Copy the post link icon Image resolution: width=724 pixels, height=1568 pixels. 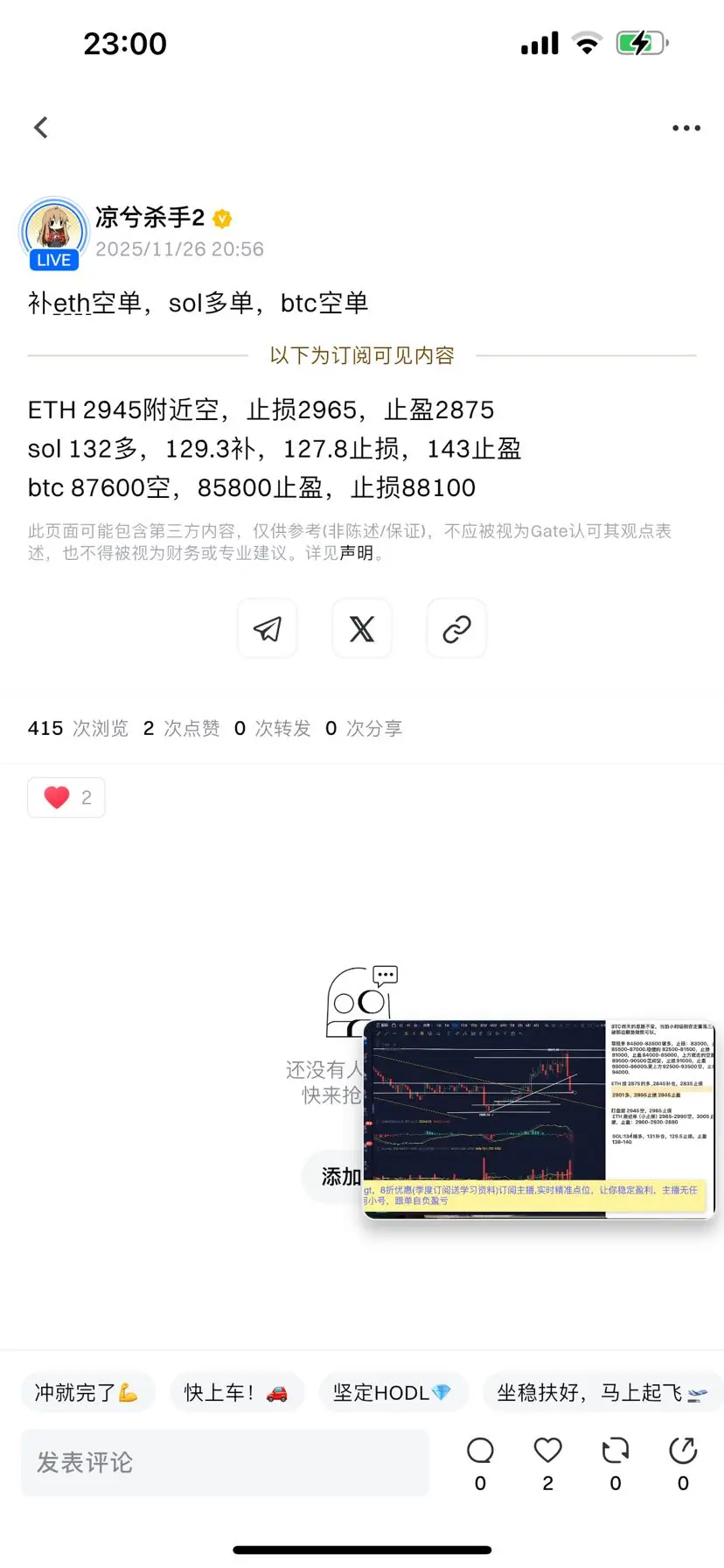[x=456, y=628]
